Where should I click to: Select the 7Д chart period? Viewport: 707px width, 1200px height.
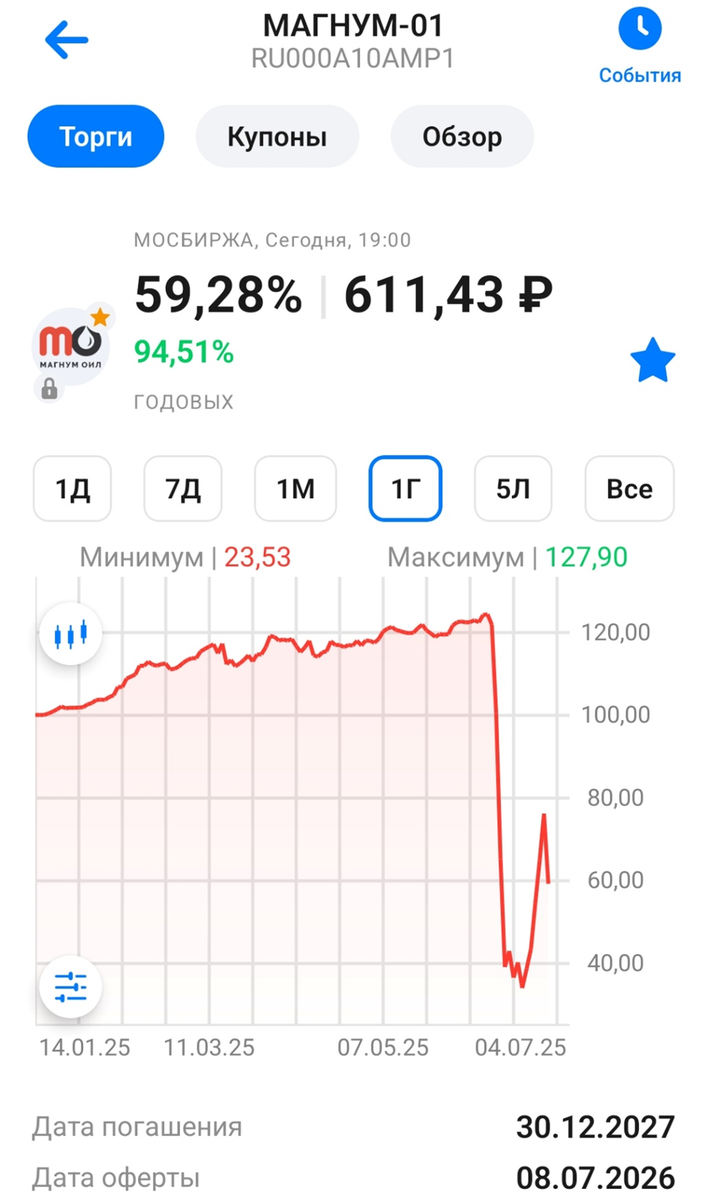click(183, 489)
